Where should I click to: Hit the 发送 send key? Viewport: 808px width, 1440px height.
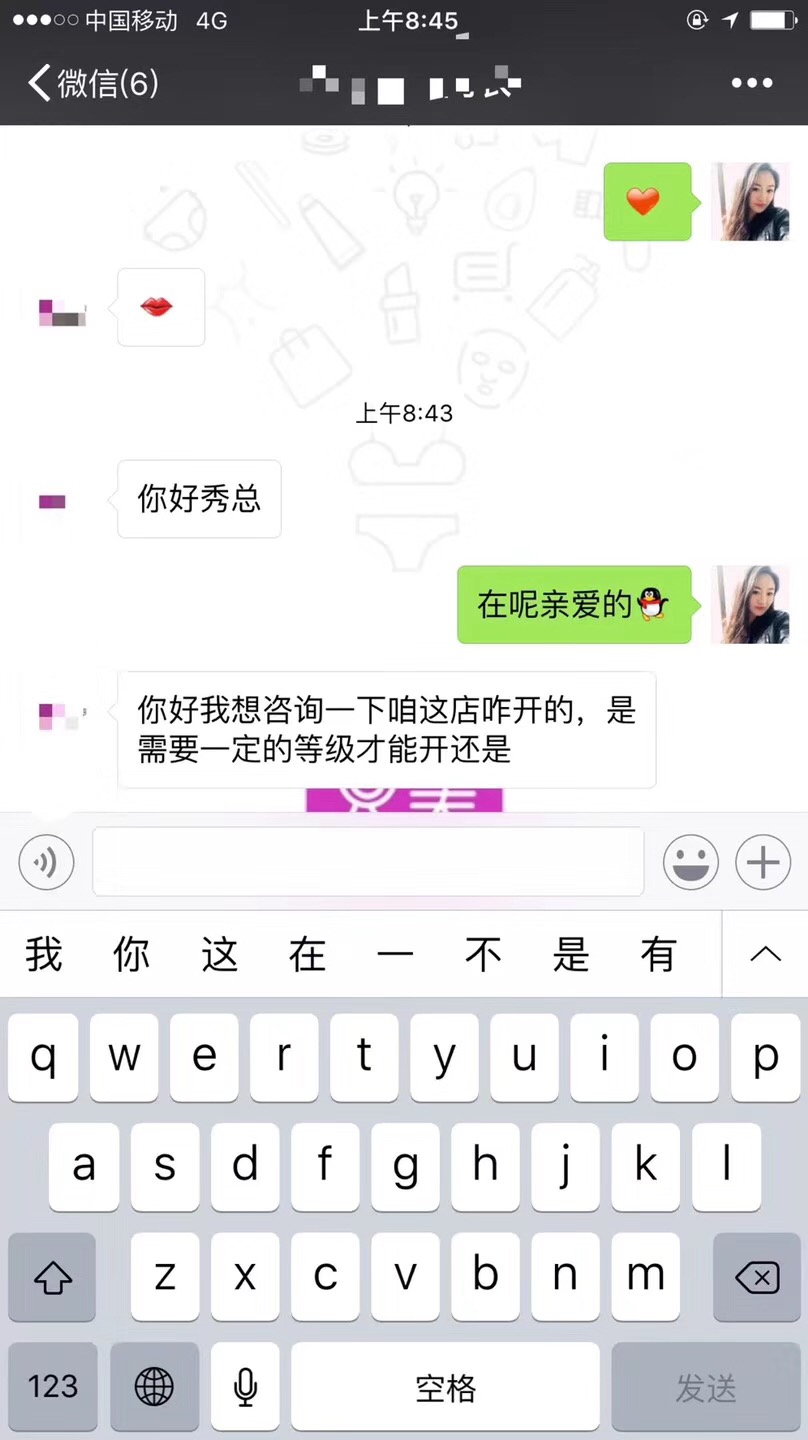point(705,1387)
